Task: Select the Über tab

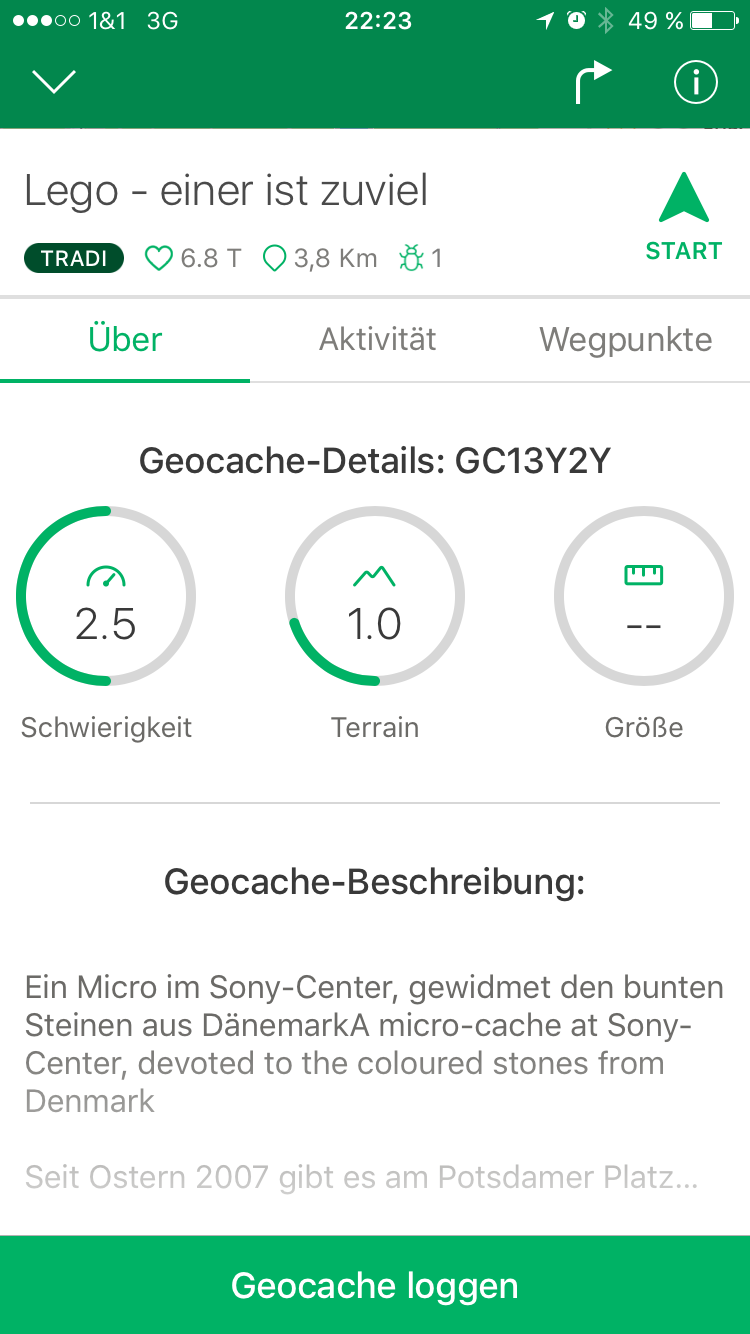Action: (125, 340)
